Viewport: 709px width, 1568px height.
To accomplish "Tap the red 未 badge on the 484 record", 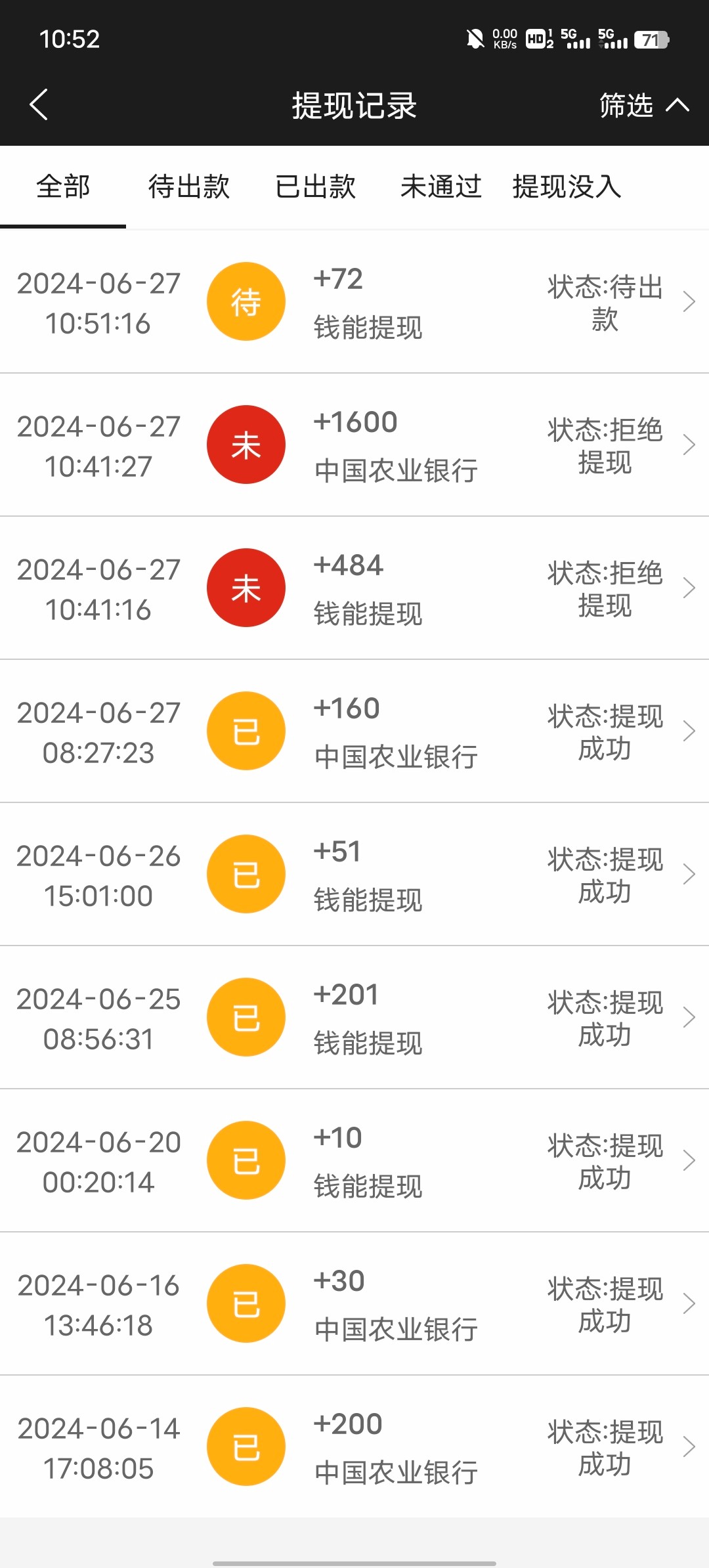I will [246, 588].
